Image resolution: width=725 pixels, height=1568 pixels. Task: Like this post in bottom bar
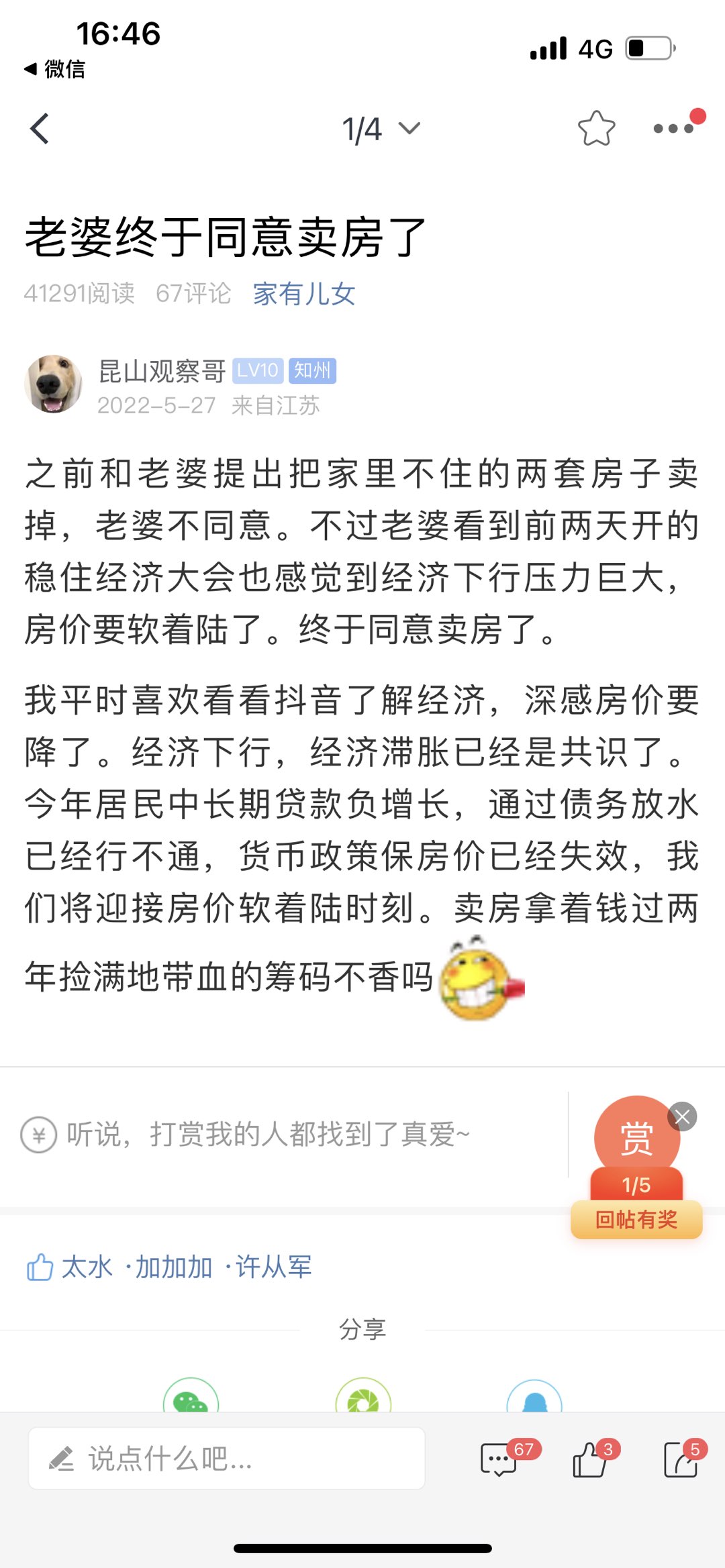click(589, 1460)
